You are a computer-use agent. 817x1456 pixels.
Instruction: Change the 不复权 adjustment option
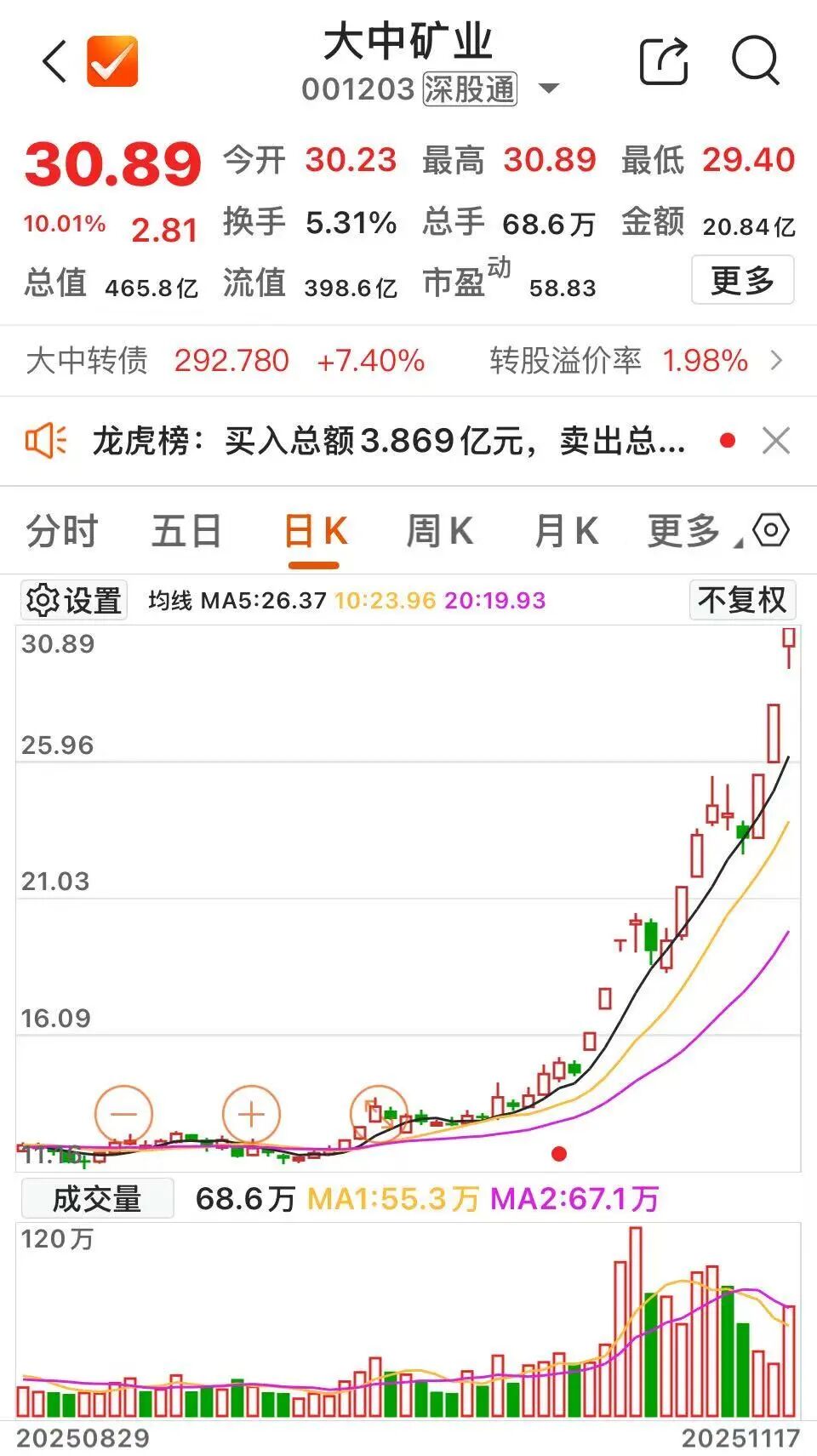[x=741, y=600]
